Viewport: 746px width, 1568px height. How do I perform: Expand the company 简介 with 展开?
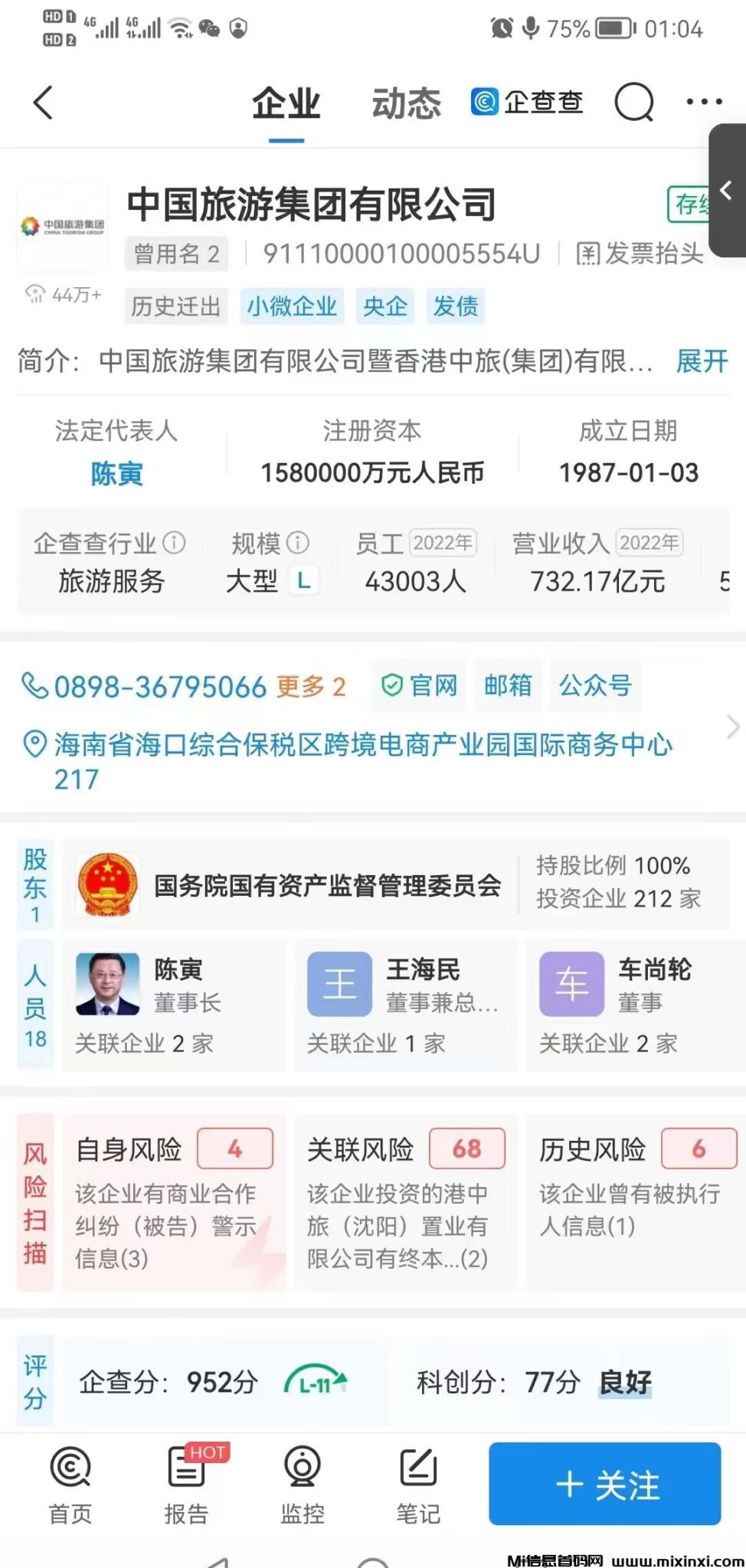(702, 361)
